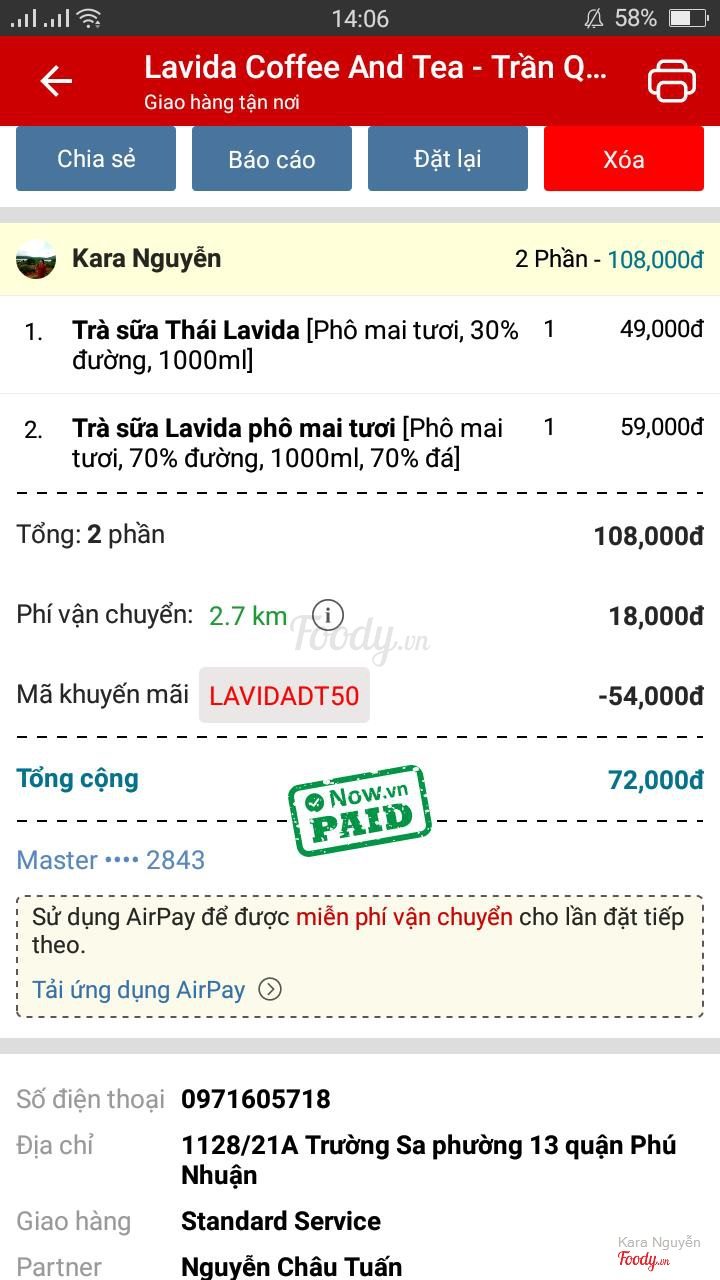
Task: Reorder using the Đặt lại button
Action: [x=447, y=159]
